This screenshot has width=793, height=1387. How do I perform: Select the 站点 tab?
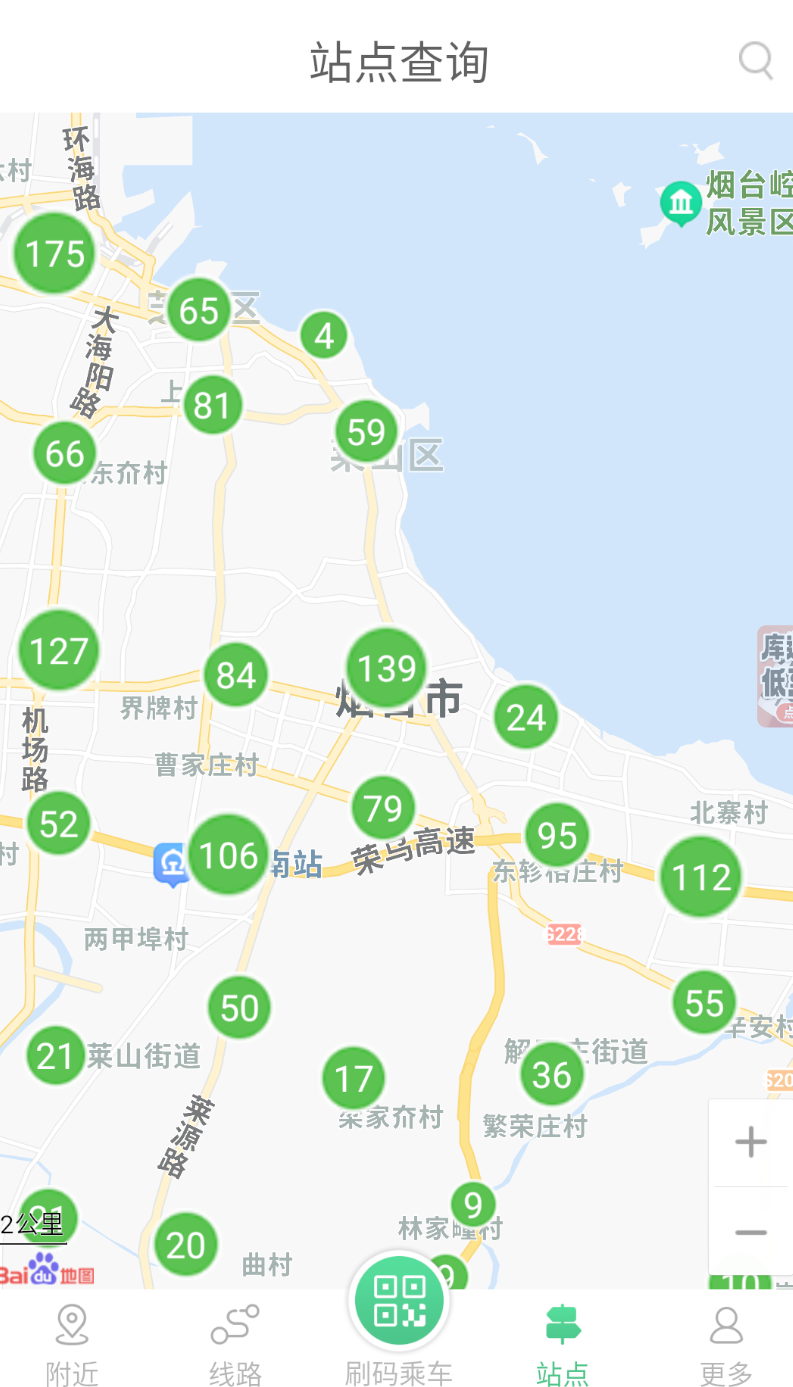pos(562,1344)
